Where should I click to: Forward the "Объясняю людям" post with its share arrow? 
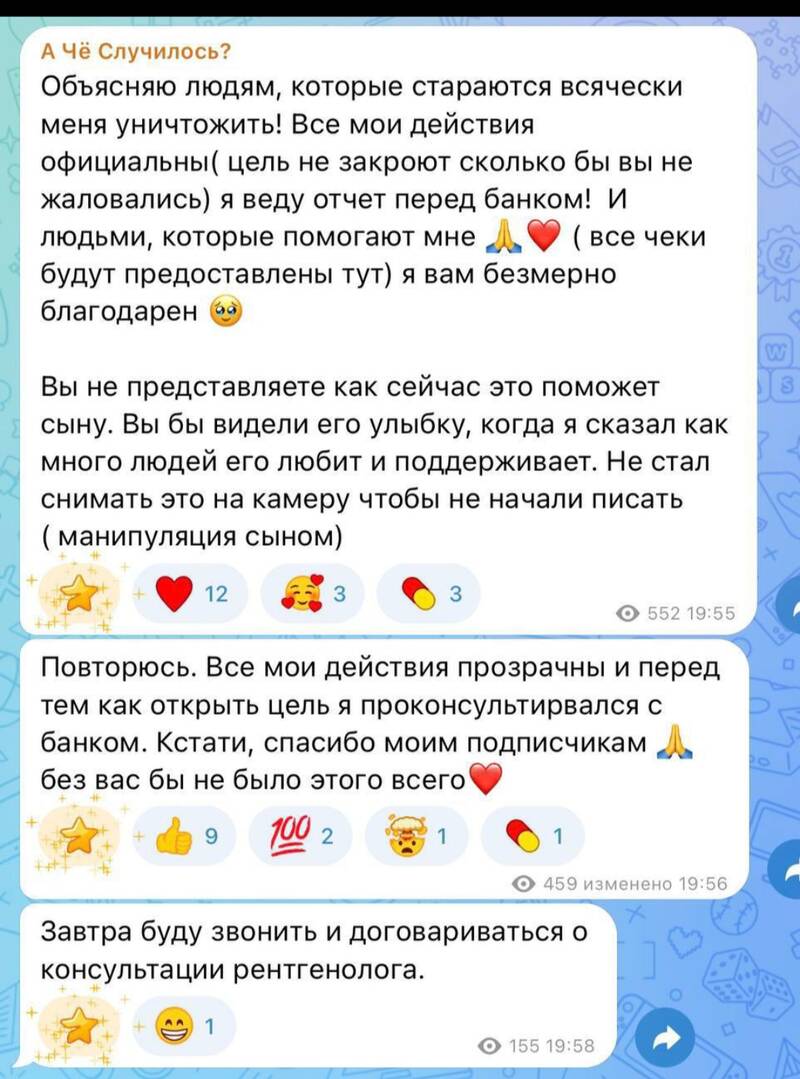790,607
